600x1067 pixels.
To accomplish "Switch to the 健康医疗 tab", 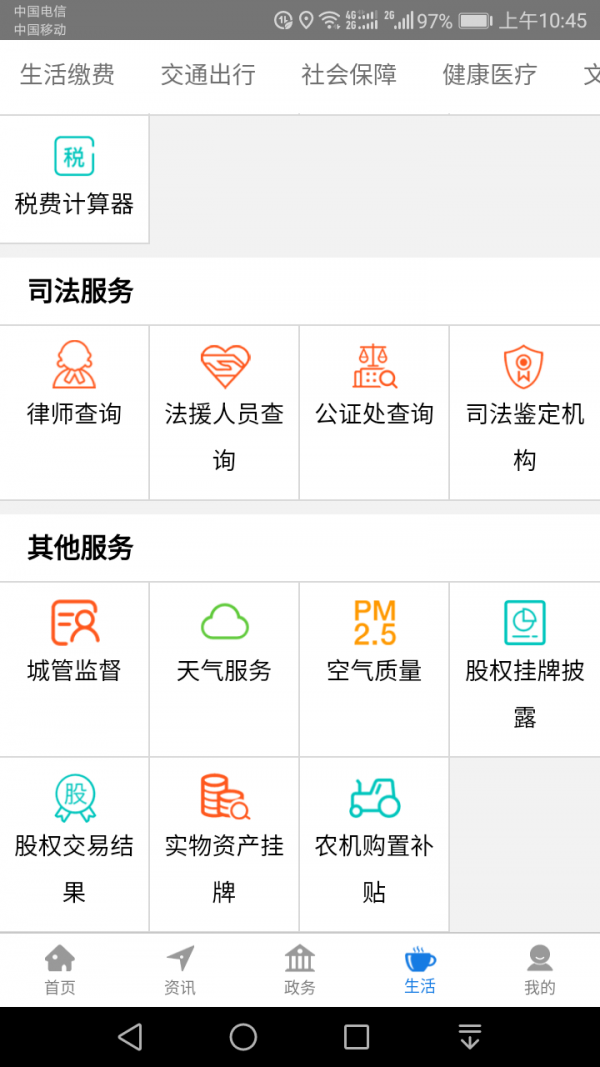I will coord(490,74).
